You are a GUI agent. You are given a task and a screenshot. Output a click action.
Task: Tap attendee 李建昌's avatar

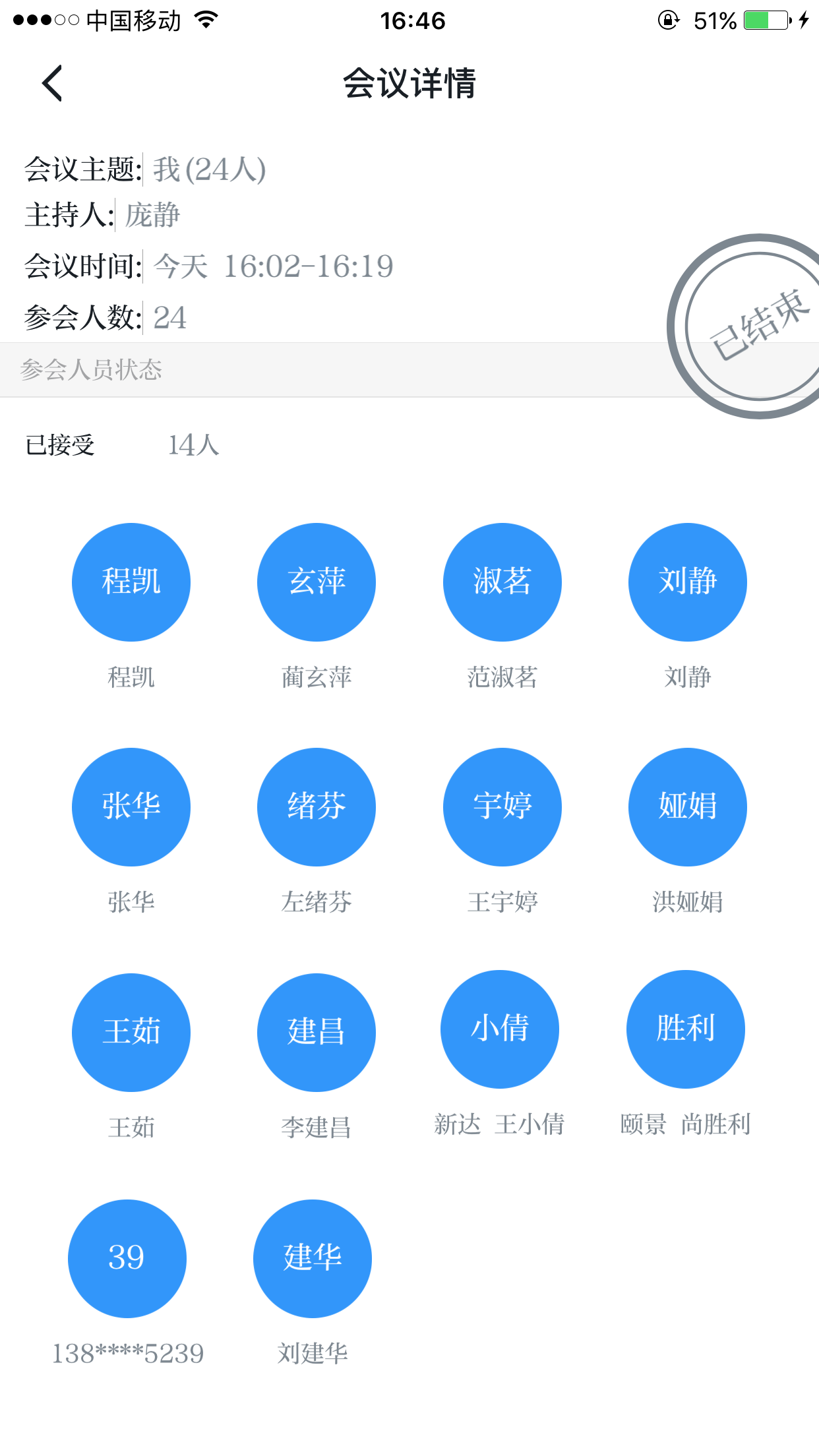click(317, 1032)
